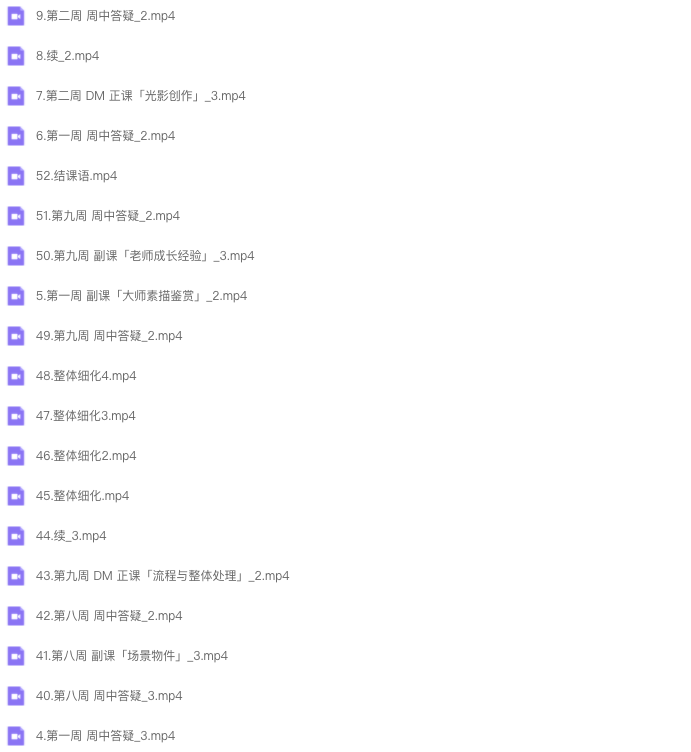Screen dimensions: 691x752
Task: Open 40.第八周 周中答疑_3.mp4
Action: coord(109,696)
